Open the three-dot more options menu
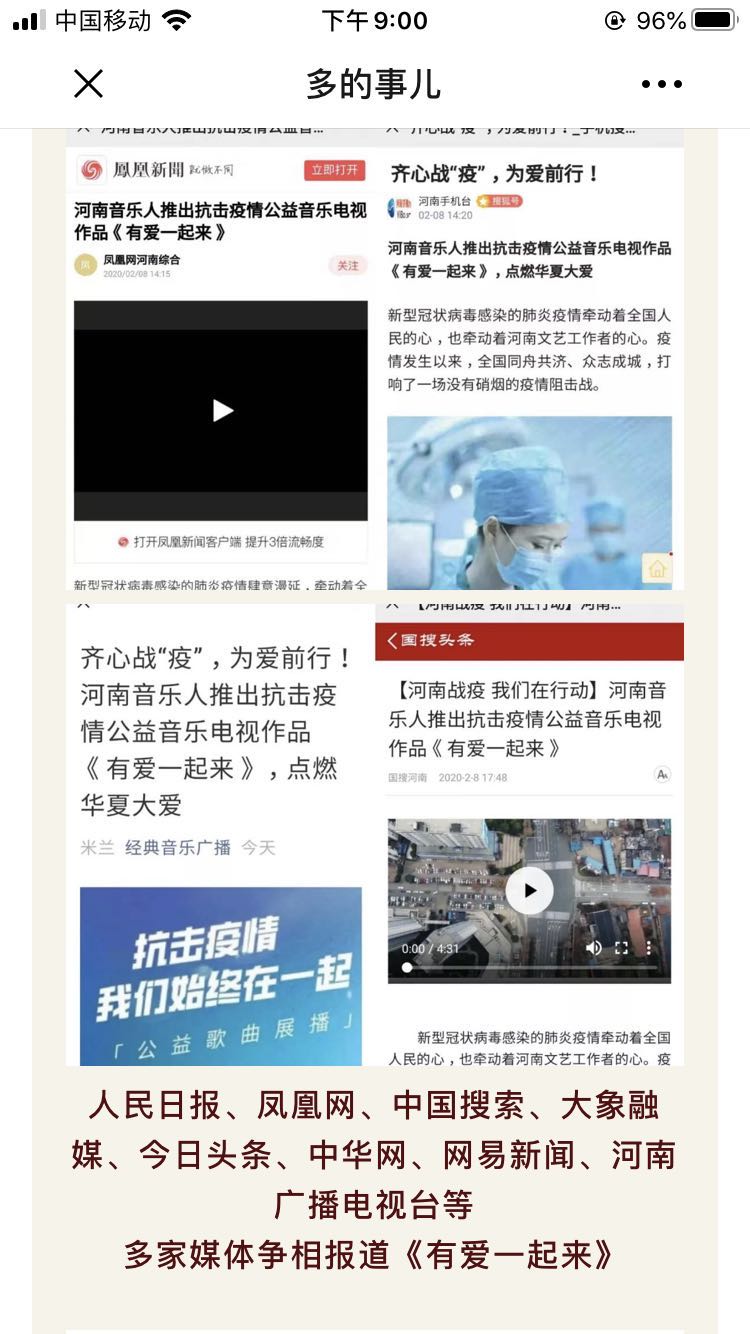750x1334 pixels. (x=661, y=85)
